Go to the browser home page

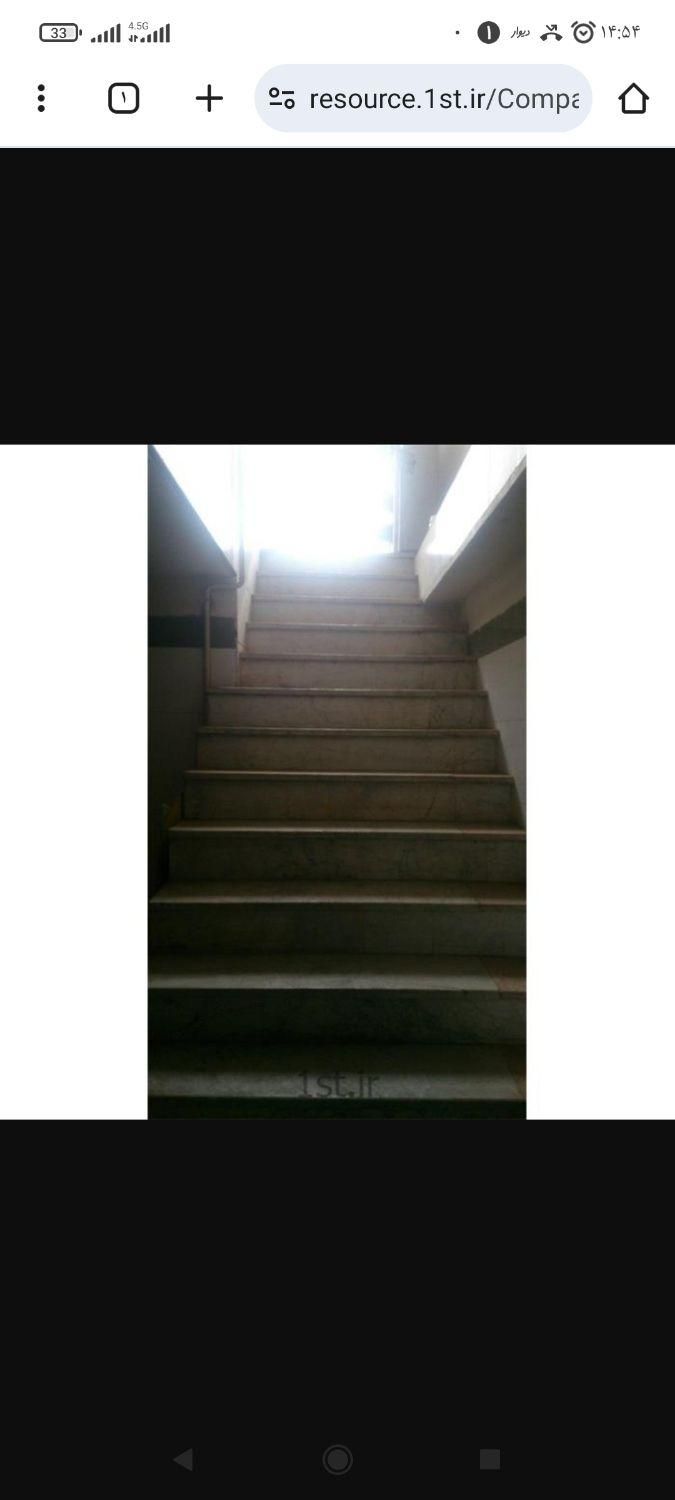point(633,98)
